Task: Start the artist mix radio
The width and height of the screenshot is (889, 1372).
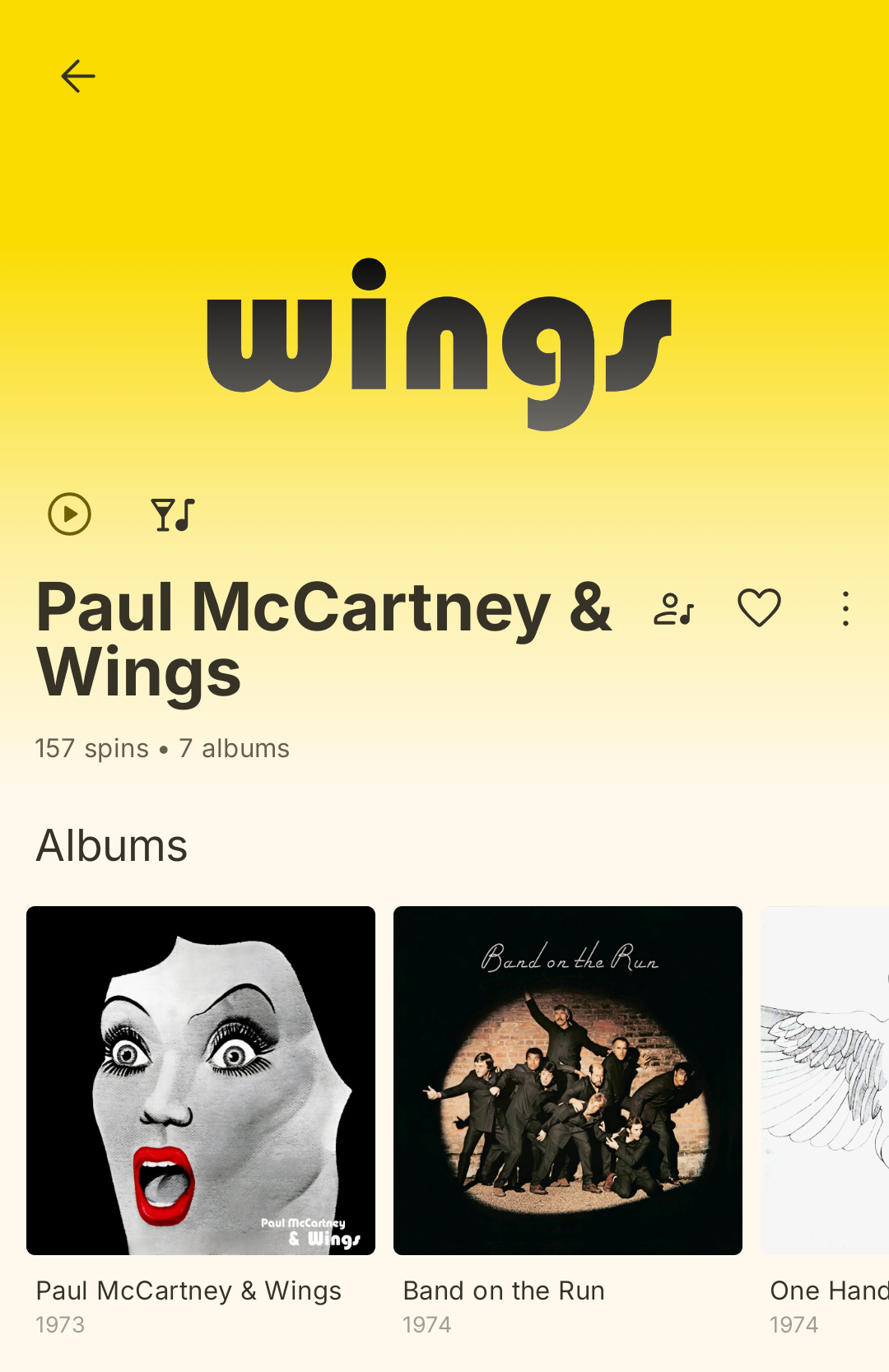Action: point(173,515)
